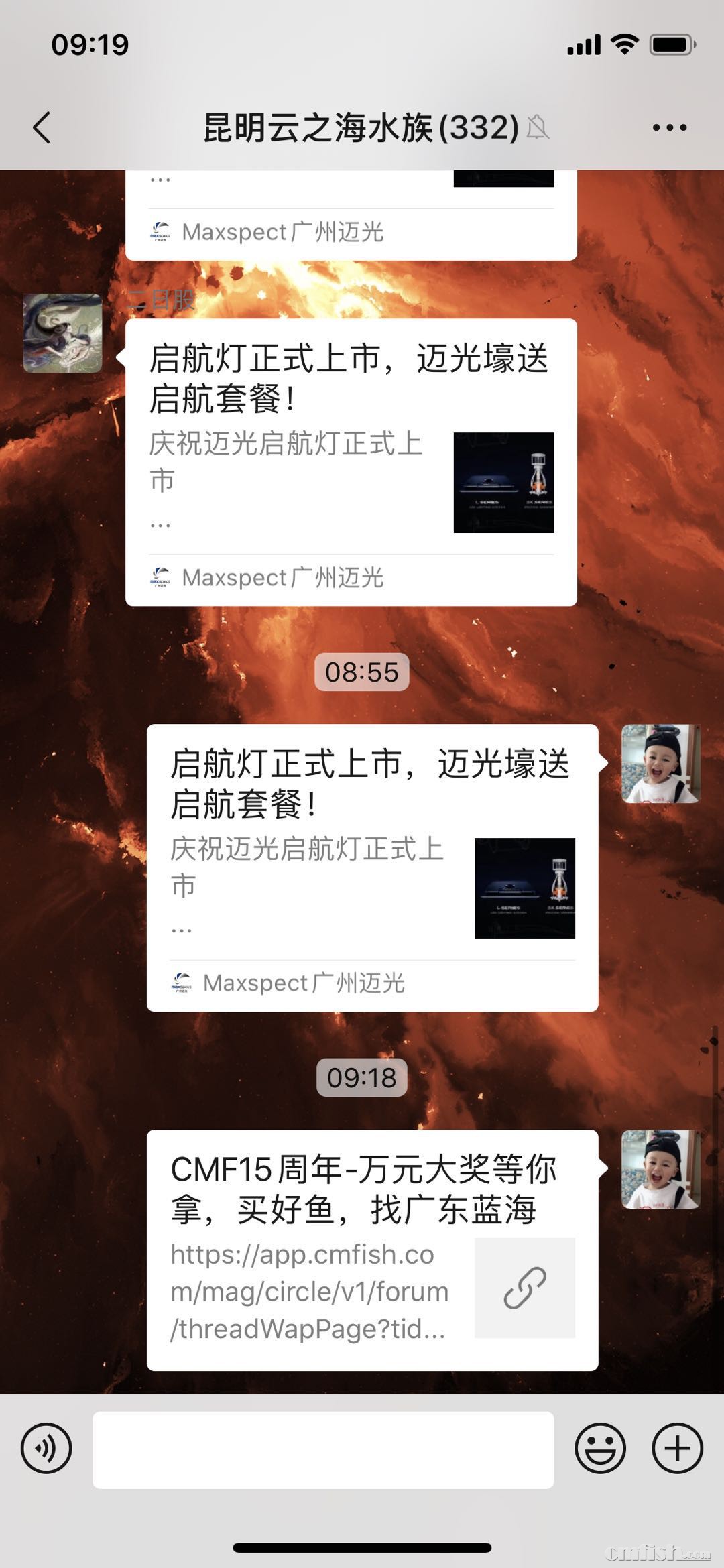Image resolution: width=724 pixels, height=1568 pixels.
Task: View the left sender's avatar profile
Action: 63,333
